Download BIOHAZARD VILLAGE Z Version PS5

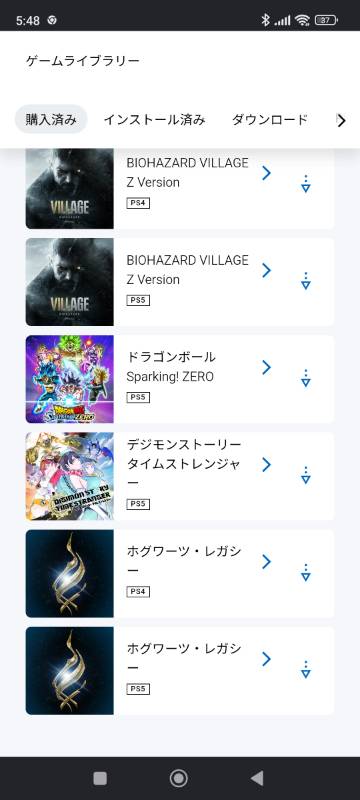pos(305,281)
